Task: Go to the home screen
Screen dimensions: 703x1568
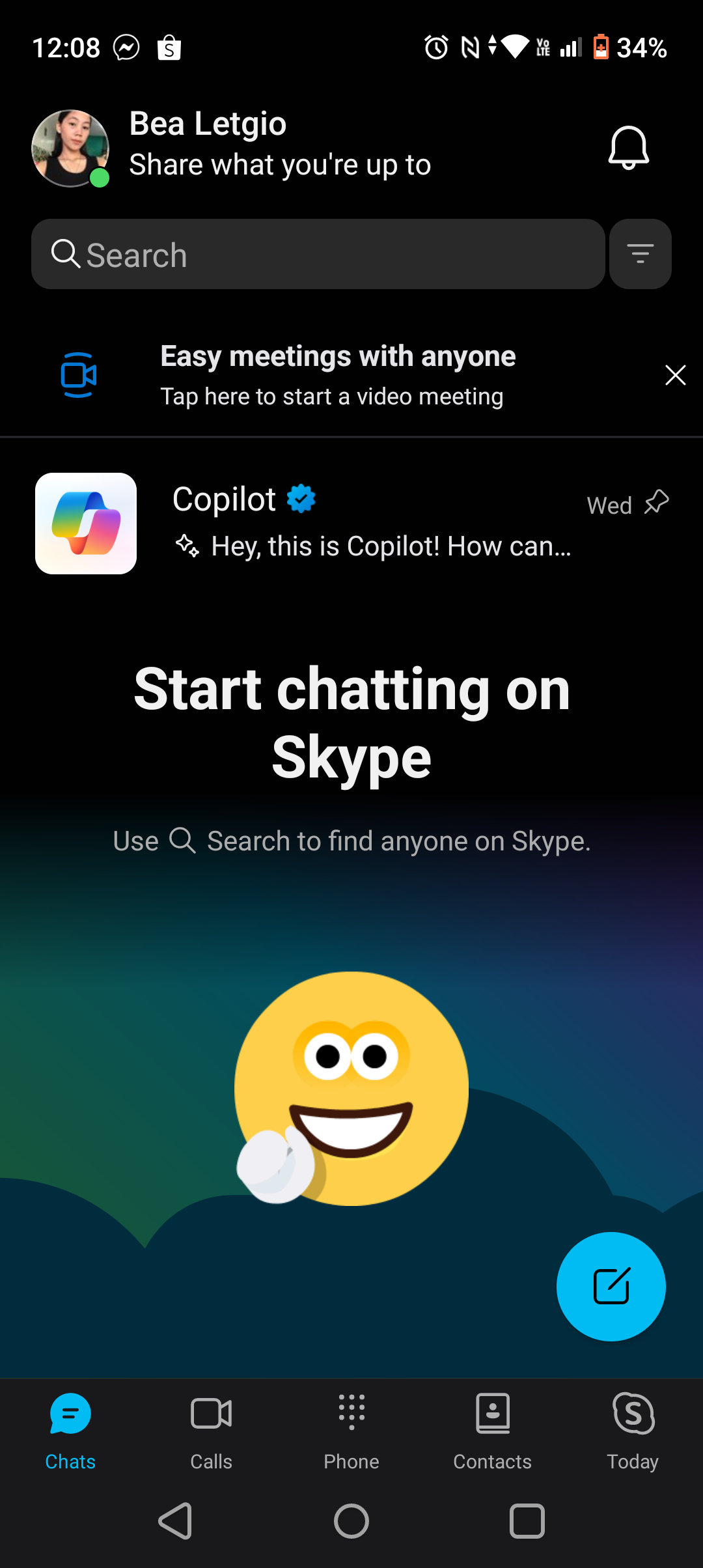Action: coord(351,1521)
